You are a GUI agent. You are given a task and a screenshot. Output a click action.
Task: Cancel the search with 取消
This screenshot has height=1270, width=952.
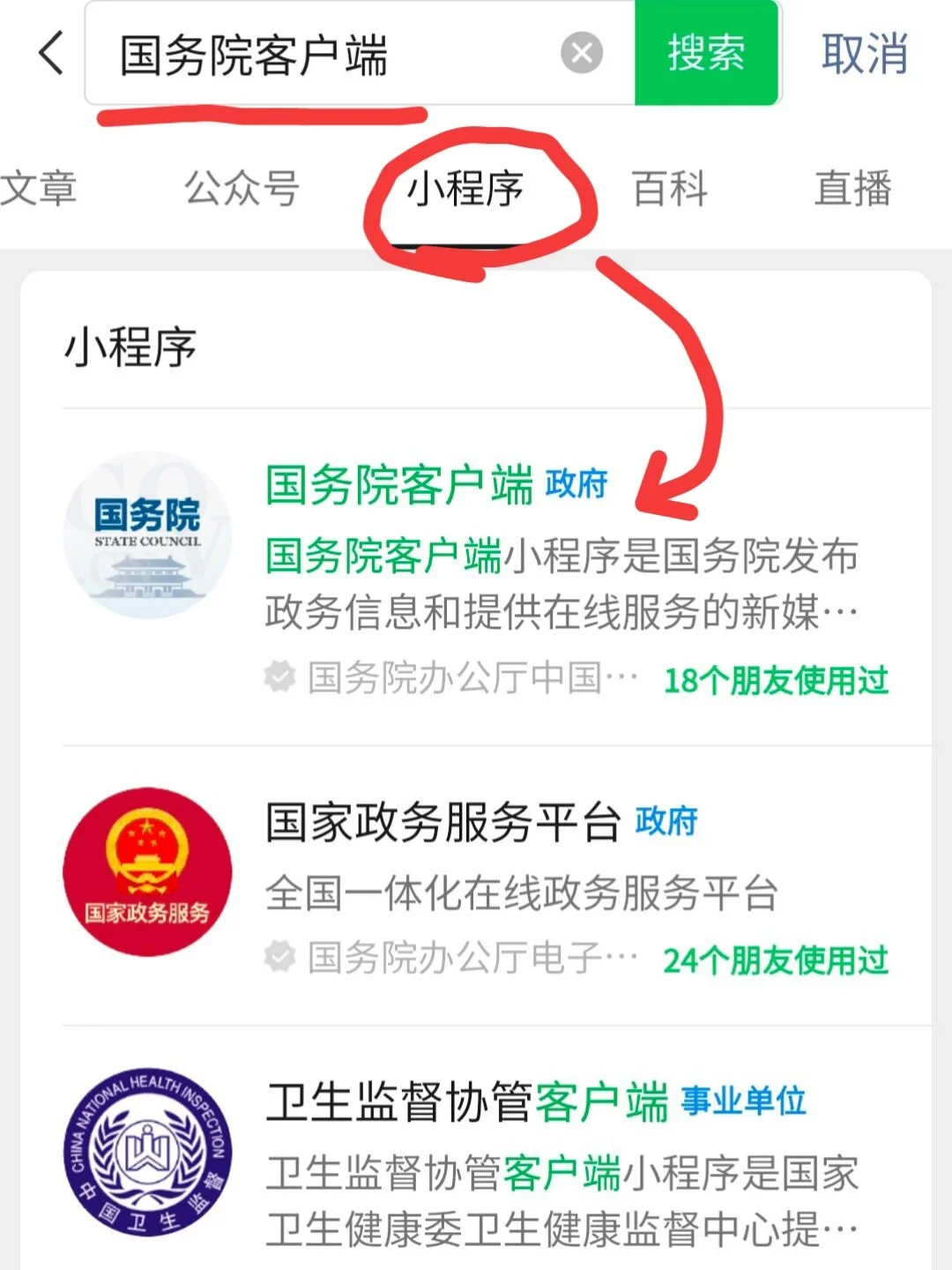tap(864, 55)
